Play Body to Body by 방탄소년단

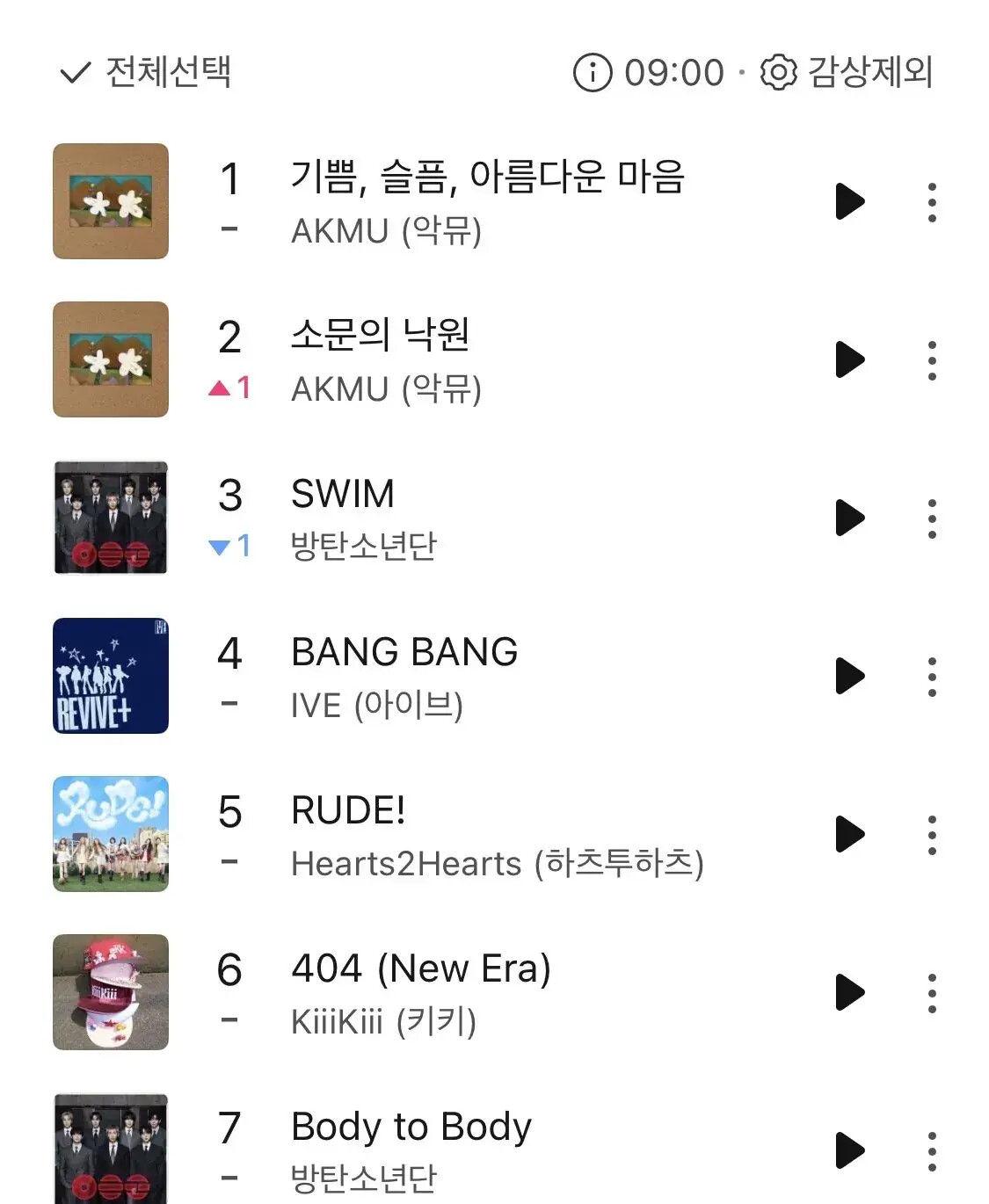(x=849, y=1150)
